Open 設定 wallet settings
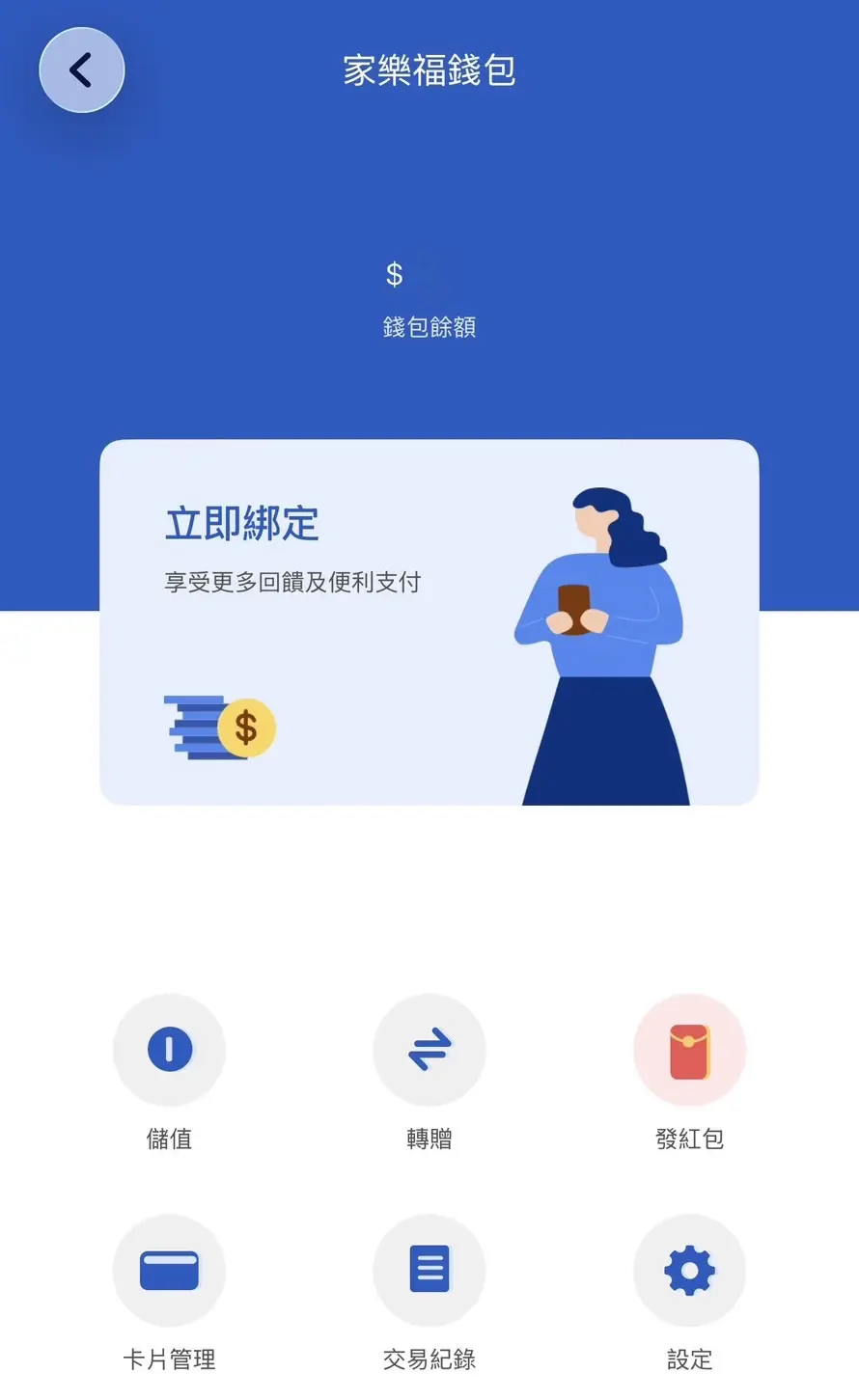The height and width of the screenshot is (1400, 859). (689, 1270)
